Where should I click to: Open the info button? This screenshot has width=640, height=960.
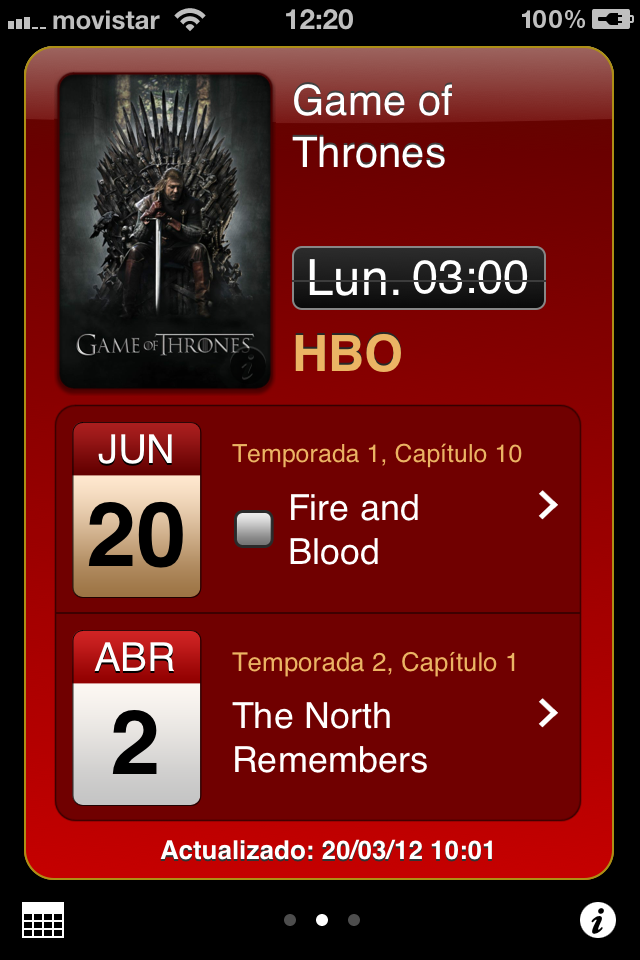[x=597, y=920]
